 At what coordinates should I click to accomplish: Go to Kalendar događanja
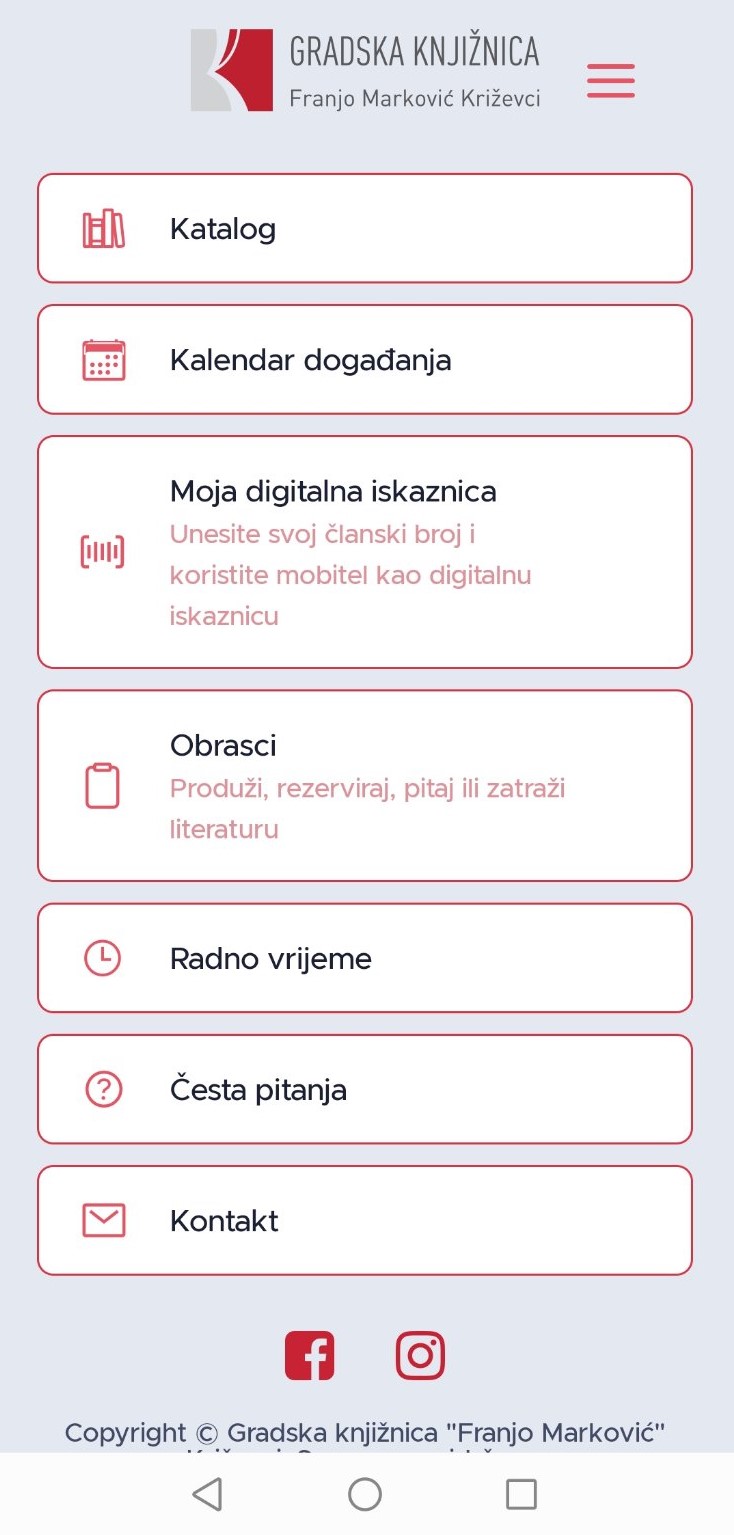tap(364, 360)
